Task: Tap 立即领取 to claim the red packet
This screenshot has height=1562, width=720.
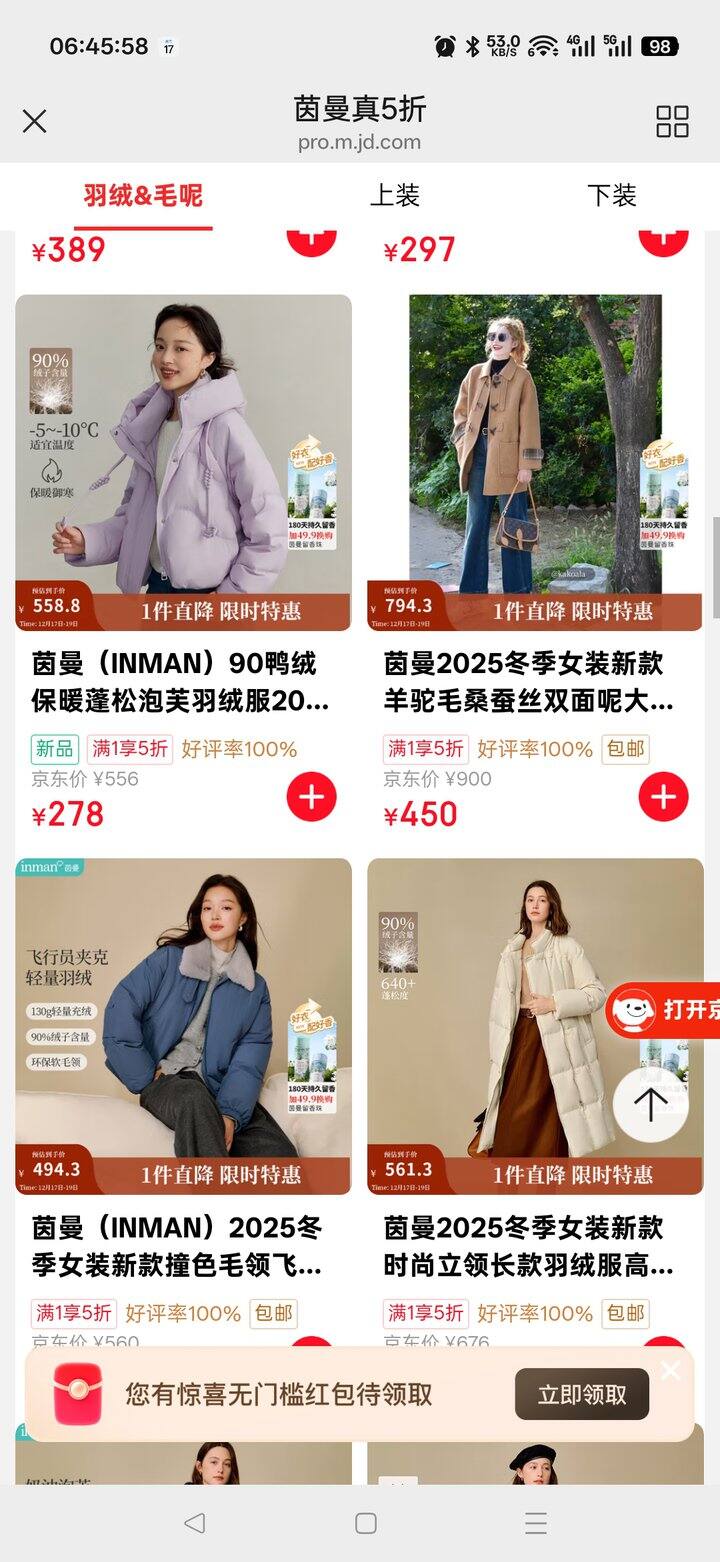Action: [x=582, y=1394]
